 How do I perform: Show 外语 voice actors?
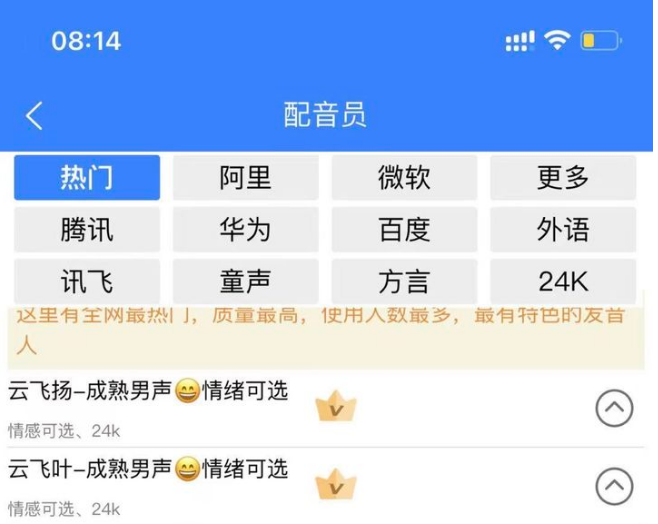(x=563, y=230)
